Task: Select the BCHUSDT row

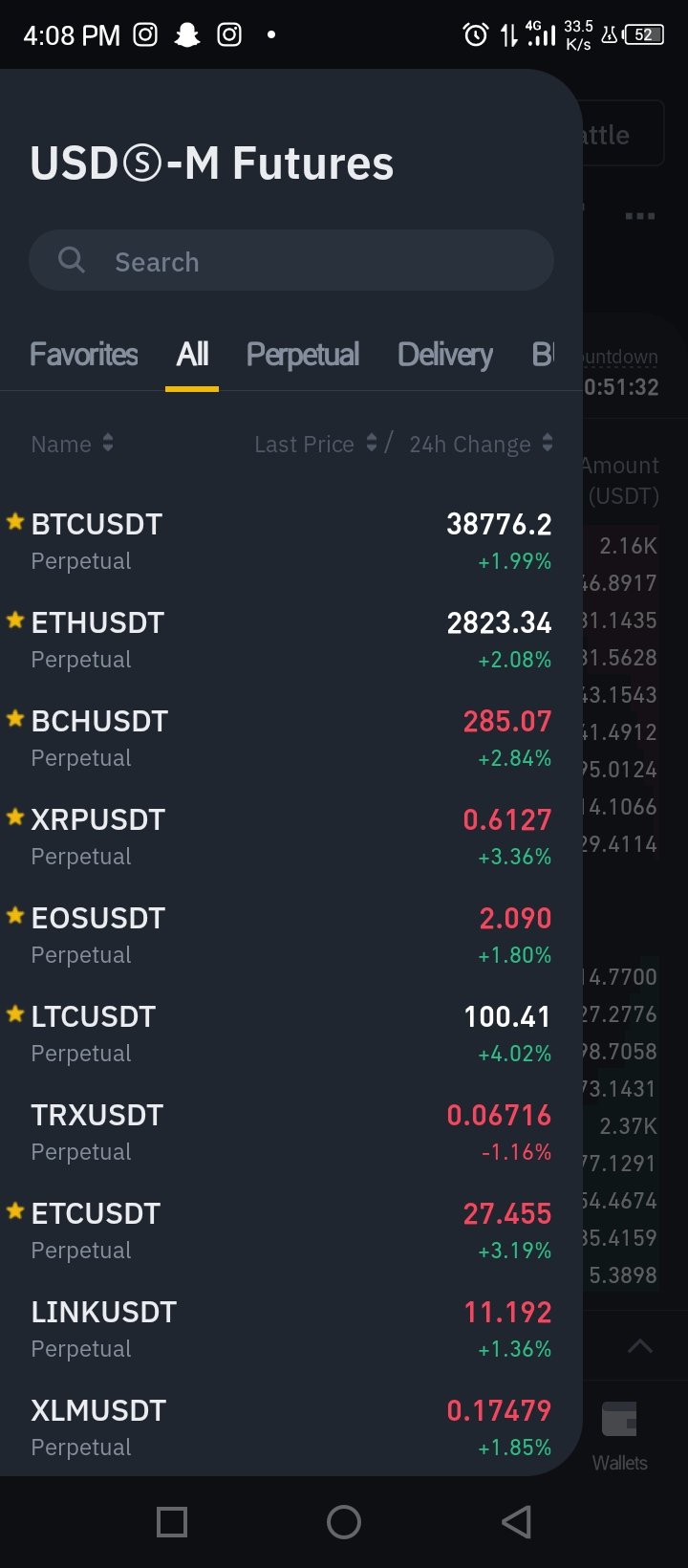Action: (x=291, y=738)
